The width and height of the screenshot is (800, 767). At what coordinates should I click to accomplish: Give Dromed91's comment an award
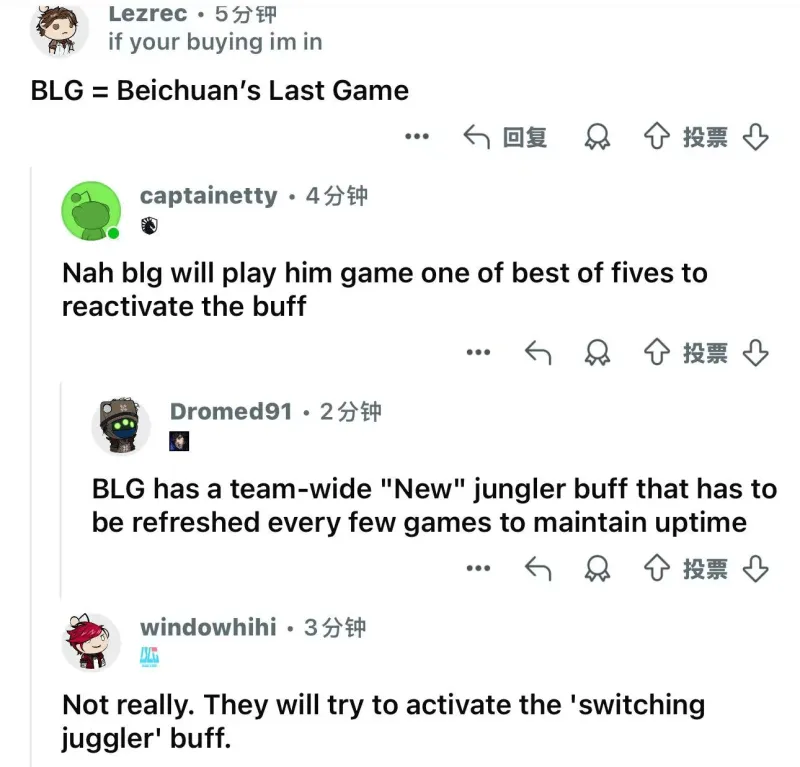pos(597,568)
